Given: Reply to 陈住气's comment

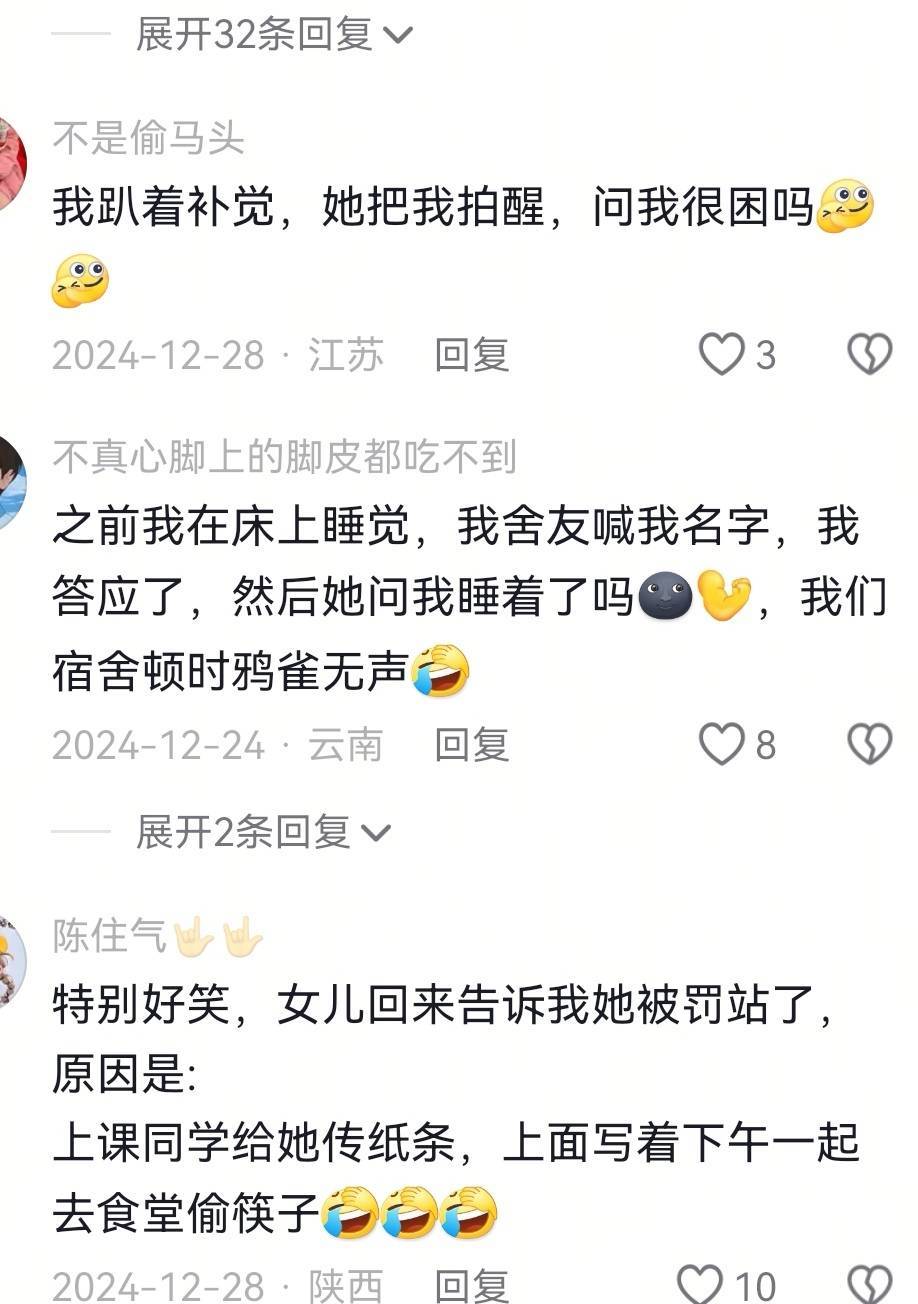Looking at the screenshot, I should click(471, 1286).
